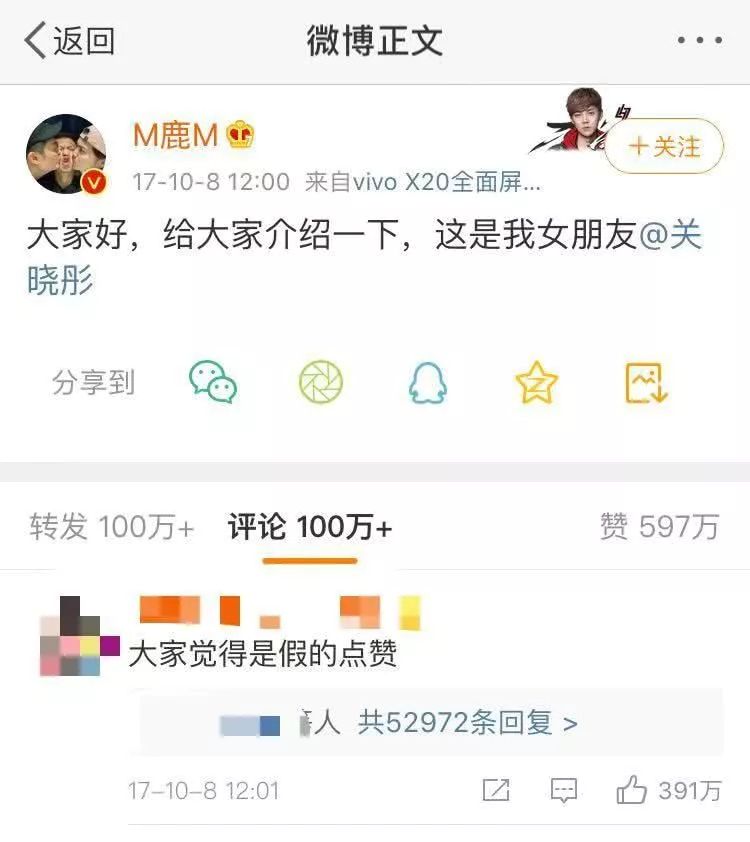This screenshot has width=750, height=842.
Task: Reply to the comment 大家觉得是假的点赞
Action: (x=564, y=791)
